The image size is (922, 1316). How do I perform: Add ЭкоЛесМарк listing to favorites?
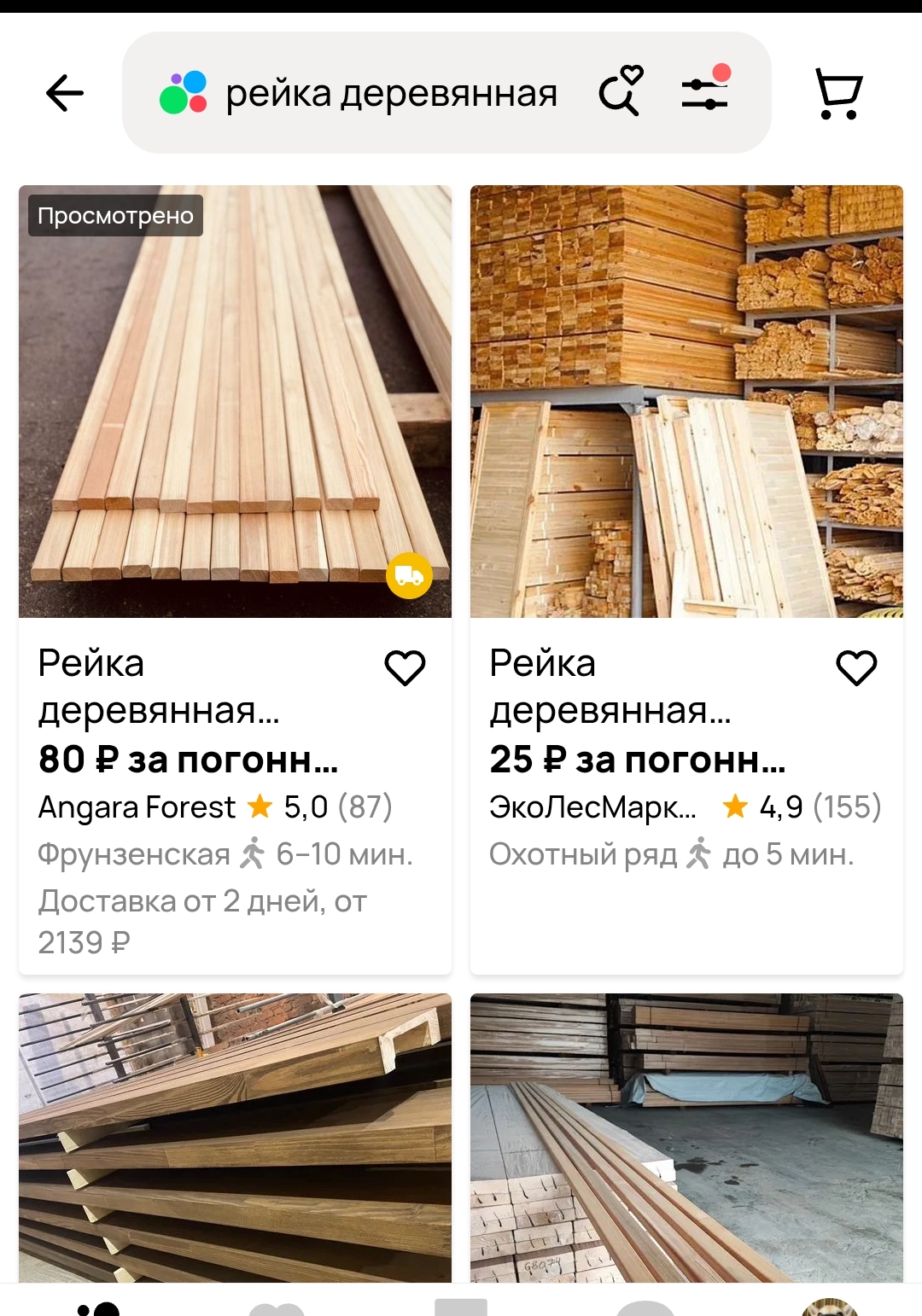856,667
